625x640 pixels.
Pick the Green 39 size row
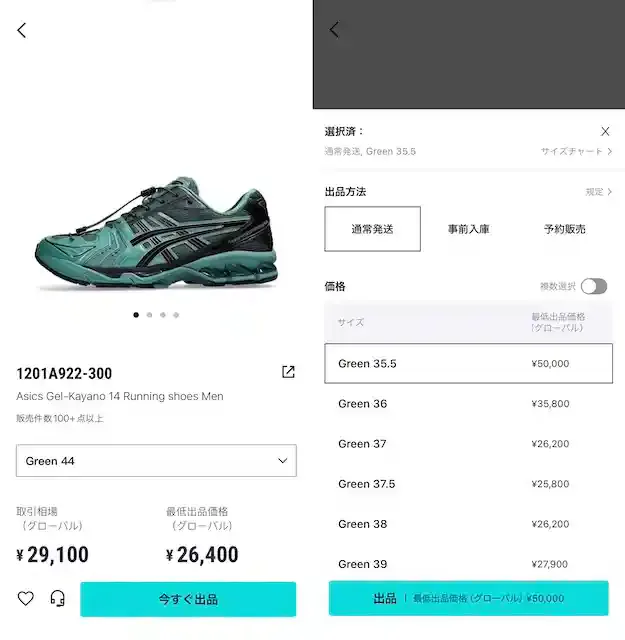(x=468, y=563)
